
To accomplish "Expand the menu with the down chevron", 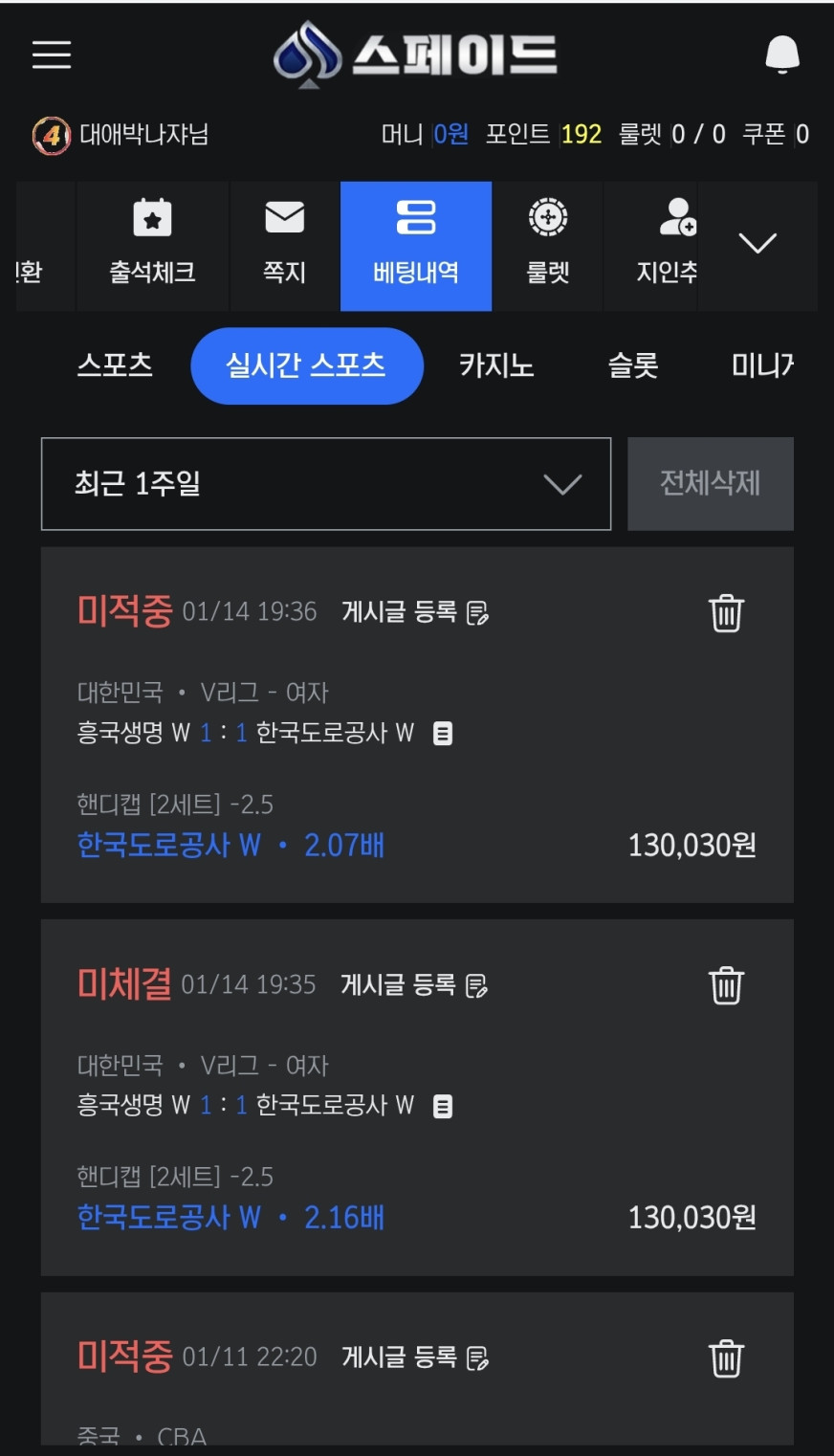I will 757,244.
